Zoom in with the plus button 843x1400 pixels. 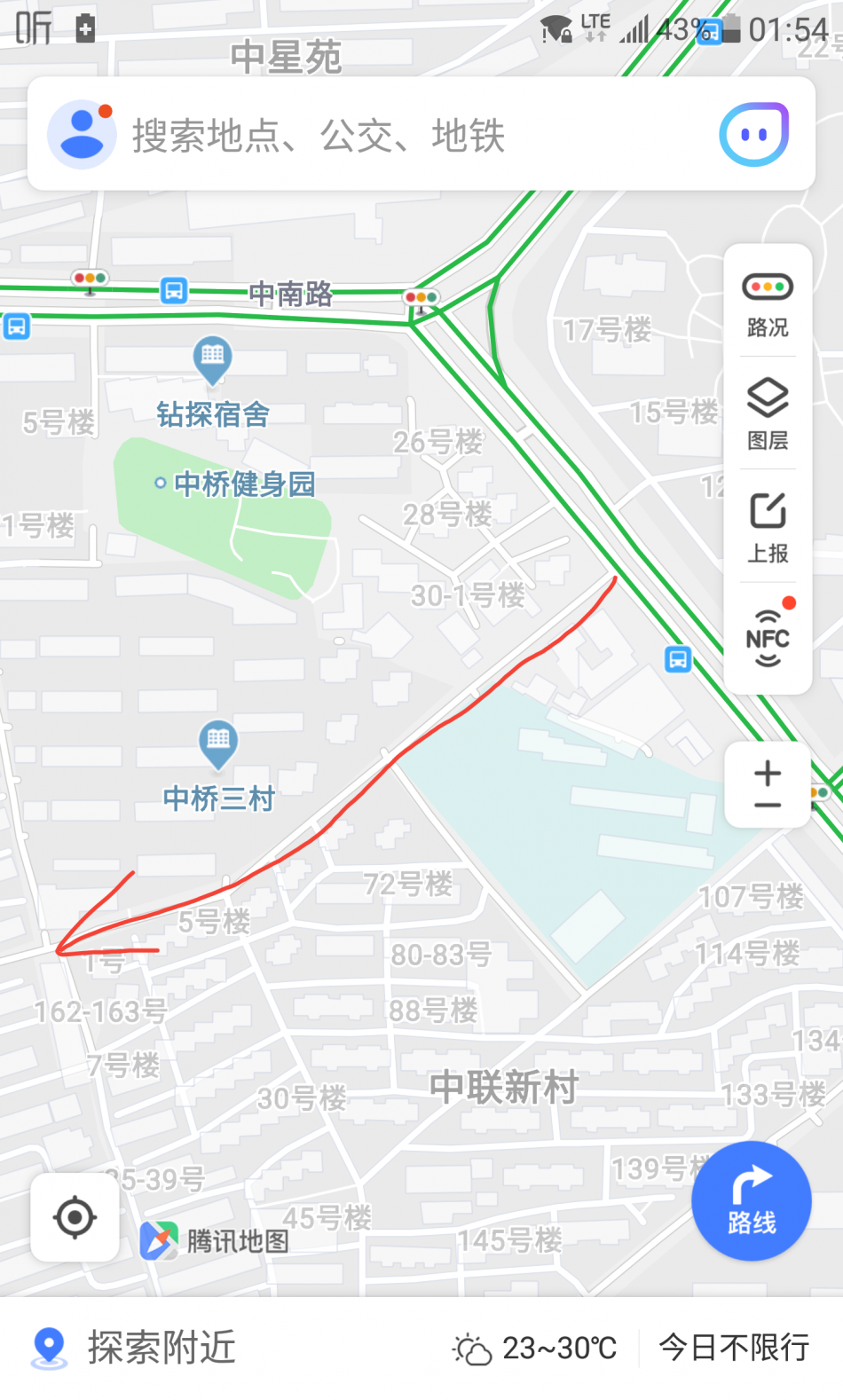(x=768, y=772)
